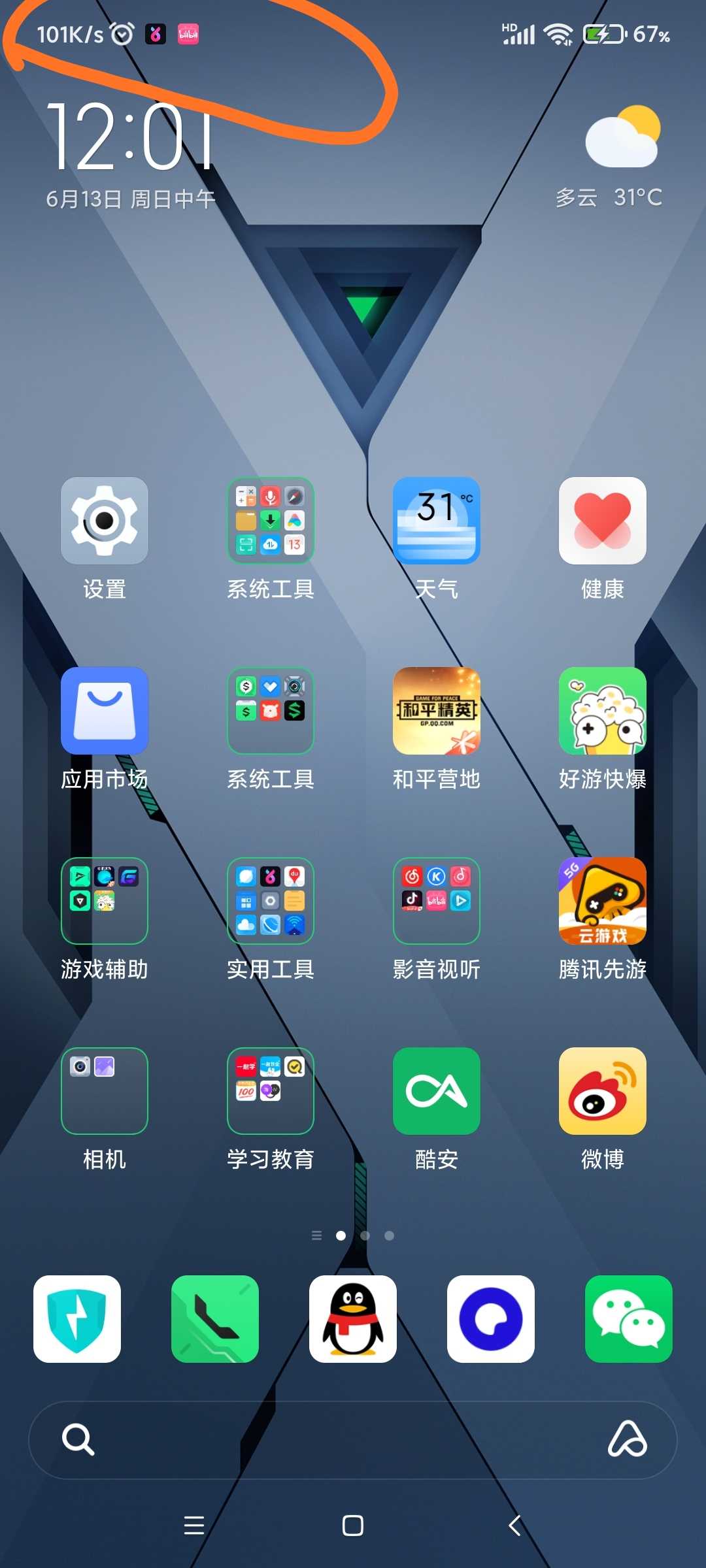Viewport: 706px width, 1568px height.
Task: Open WeChat from the dock
Action: (x=628, y=1319)
